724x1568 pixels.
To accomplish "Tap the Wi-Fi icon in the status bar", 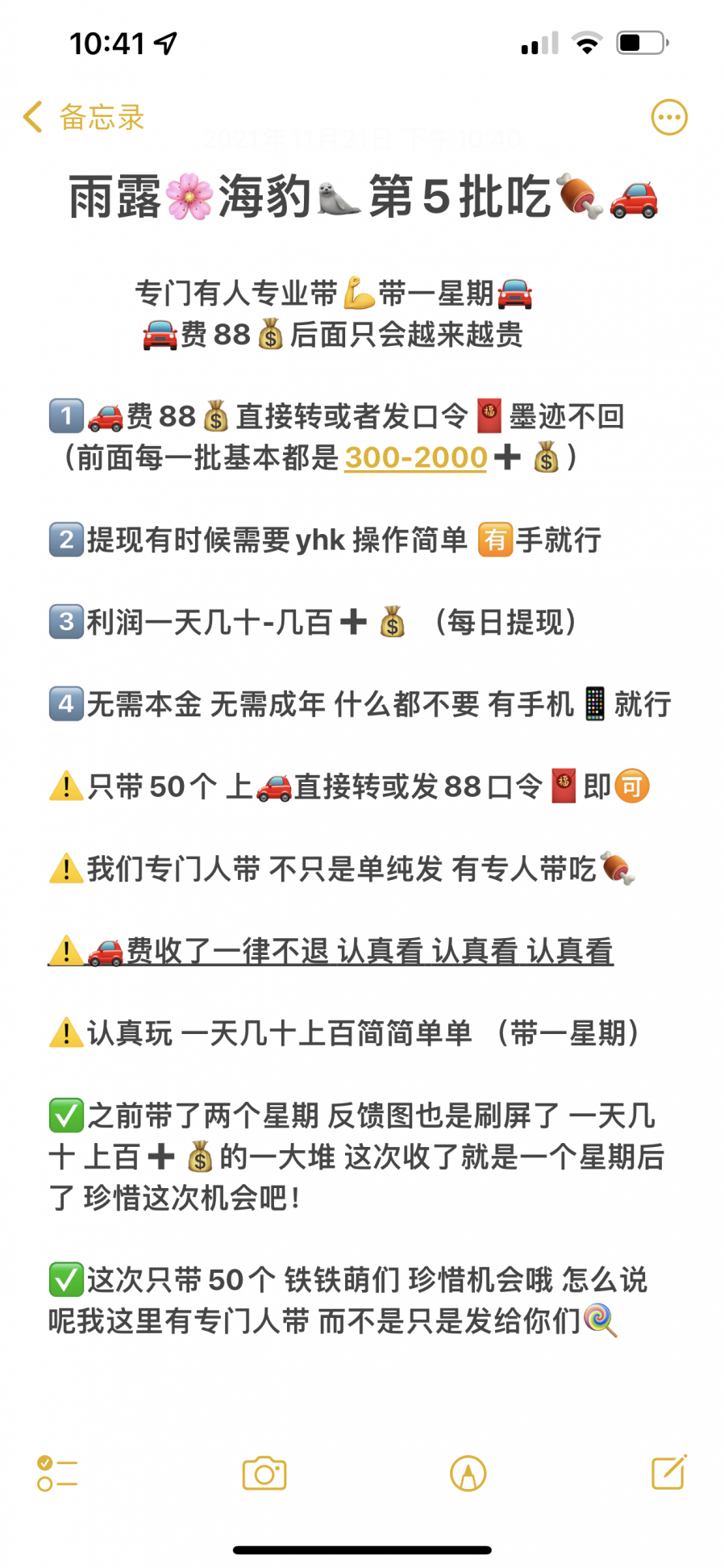I will click(x=587, y=43).
